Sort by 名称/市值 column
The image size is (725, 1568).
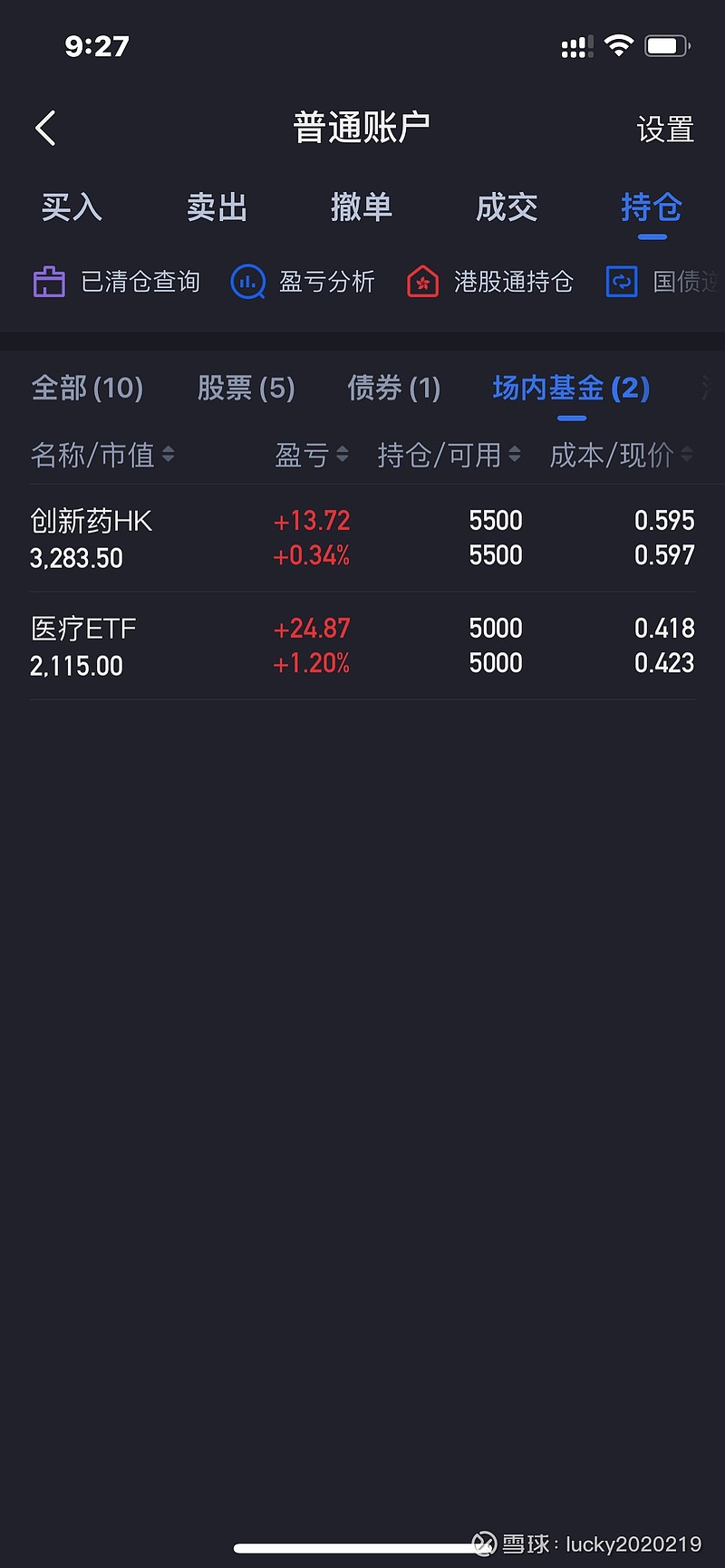102,455
